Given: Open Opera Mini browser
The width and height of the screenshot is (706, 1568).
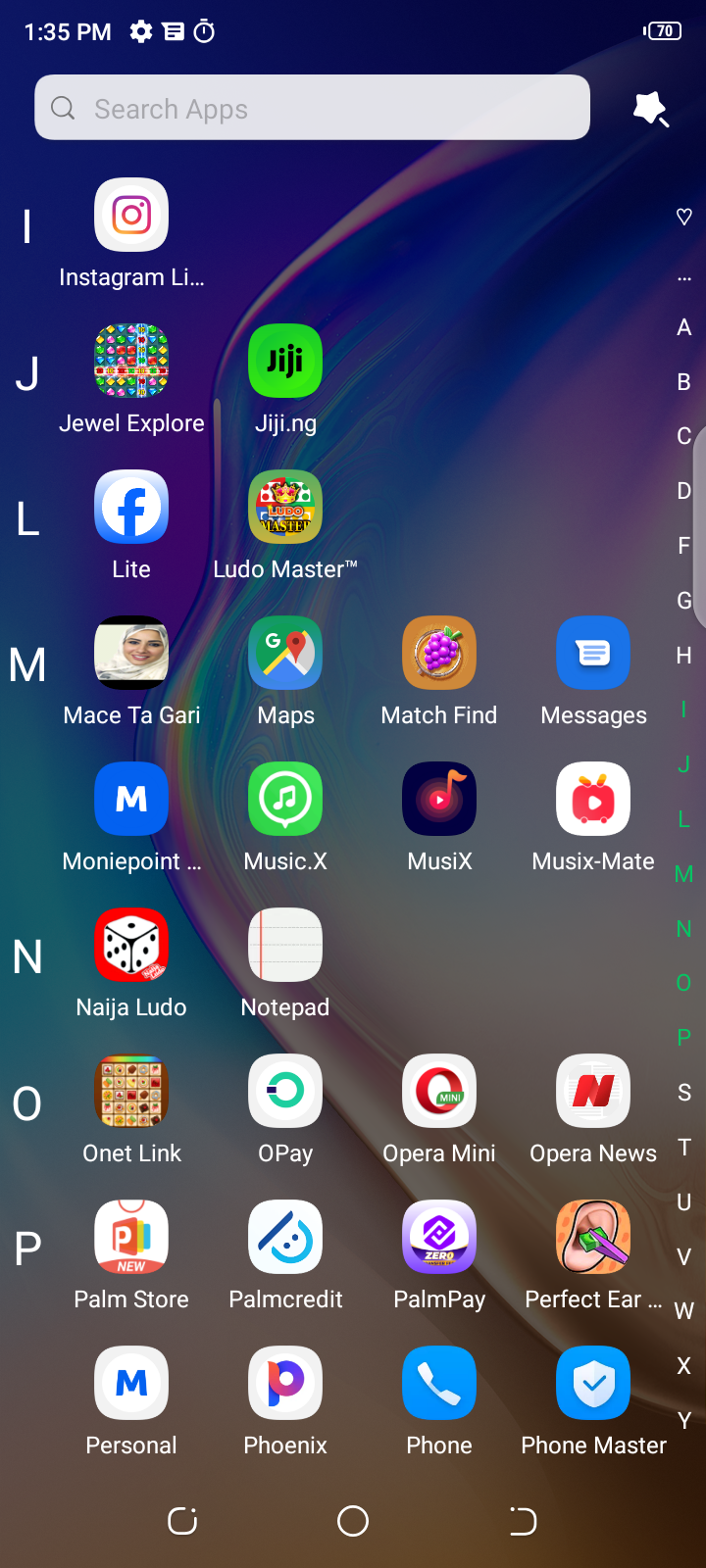Looking at the screenshot, I should [x=439, y=1092].
